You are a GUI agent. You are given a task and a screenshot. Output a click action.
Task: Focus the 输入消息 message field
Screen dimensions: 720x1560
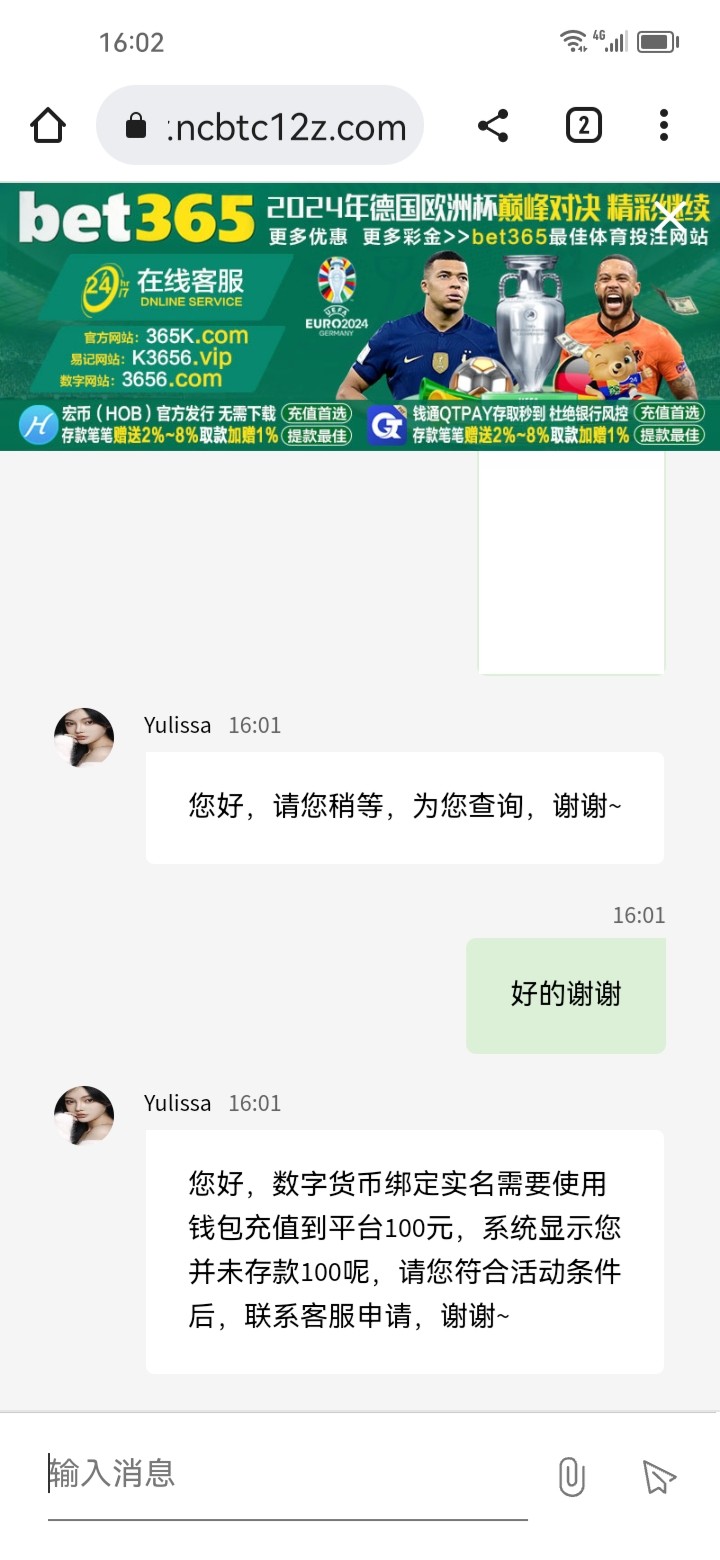point(288,1474)
